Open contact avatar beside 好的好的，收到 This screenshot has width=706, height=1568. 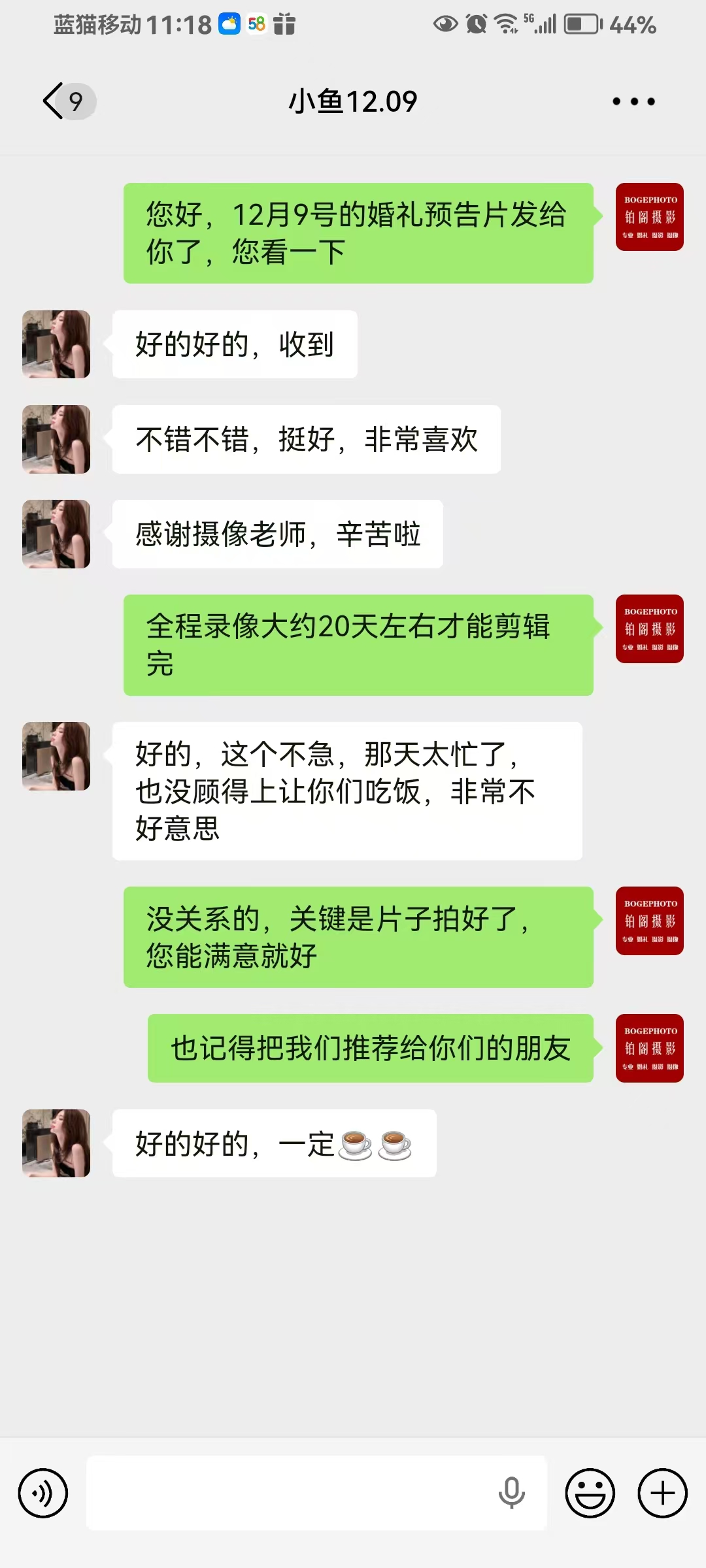pos(56,344)
